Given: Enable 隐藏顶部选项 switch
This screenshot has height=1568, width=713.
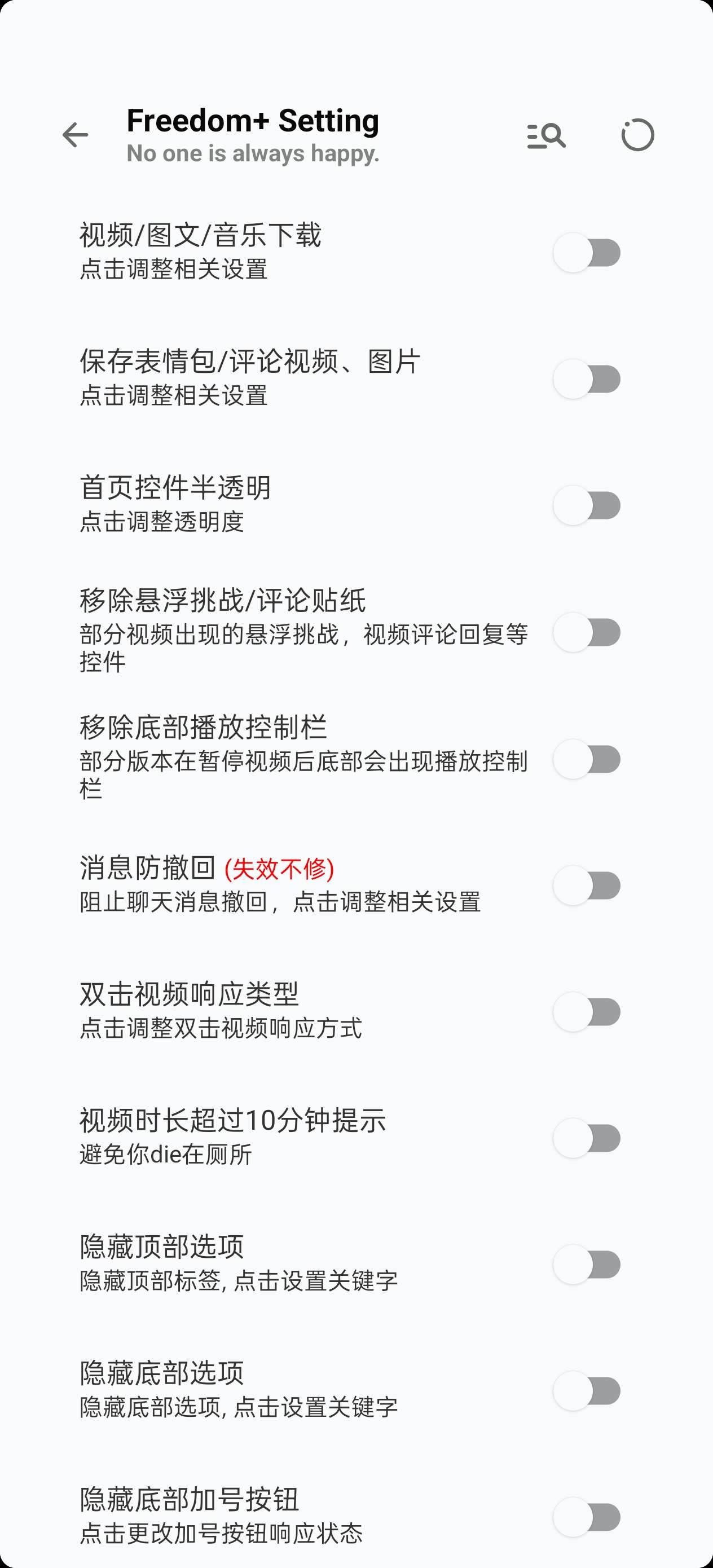Looking at the screenshot, I should [x=586, y=1264].
